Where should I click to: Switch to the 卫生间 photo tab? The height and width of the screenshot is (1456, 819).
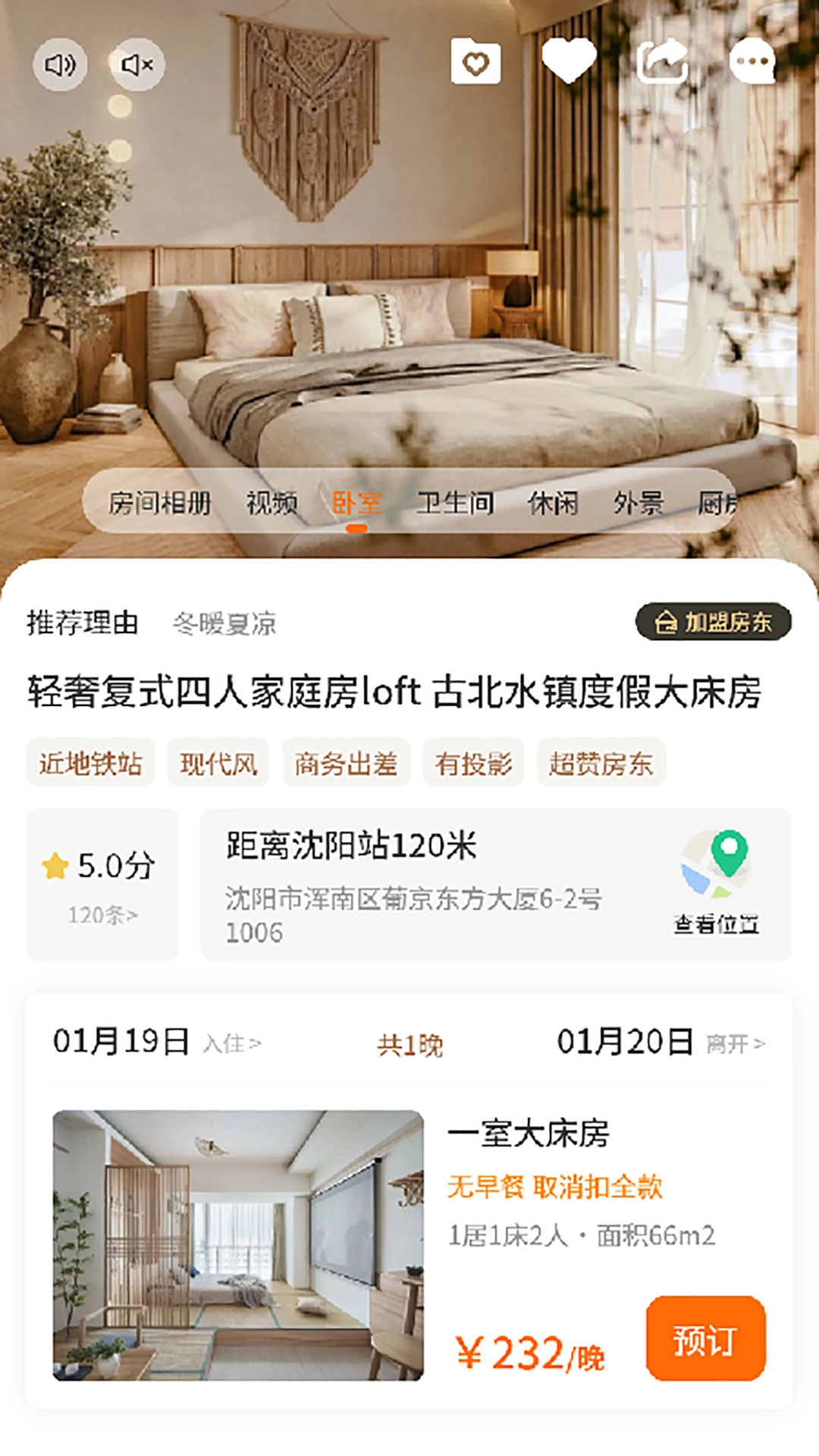457,500
